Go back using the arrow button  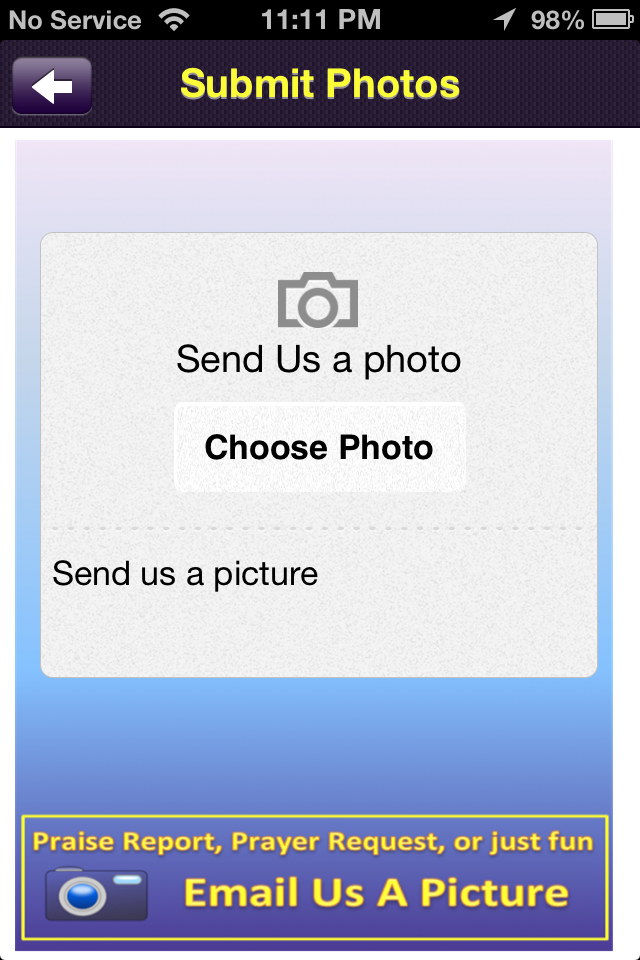tap(52, 86)
